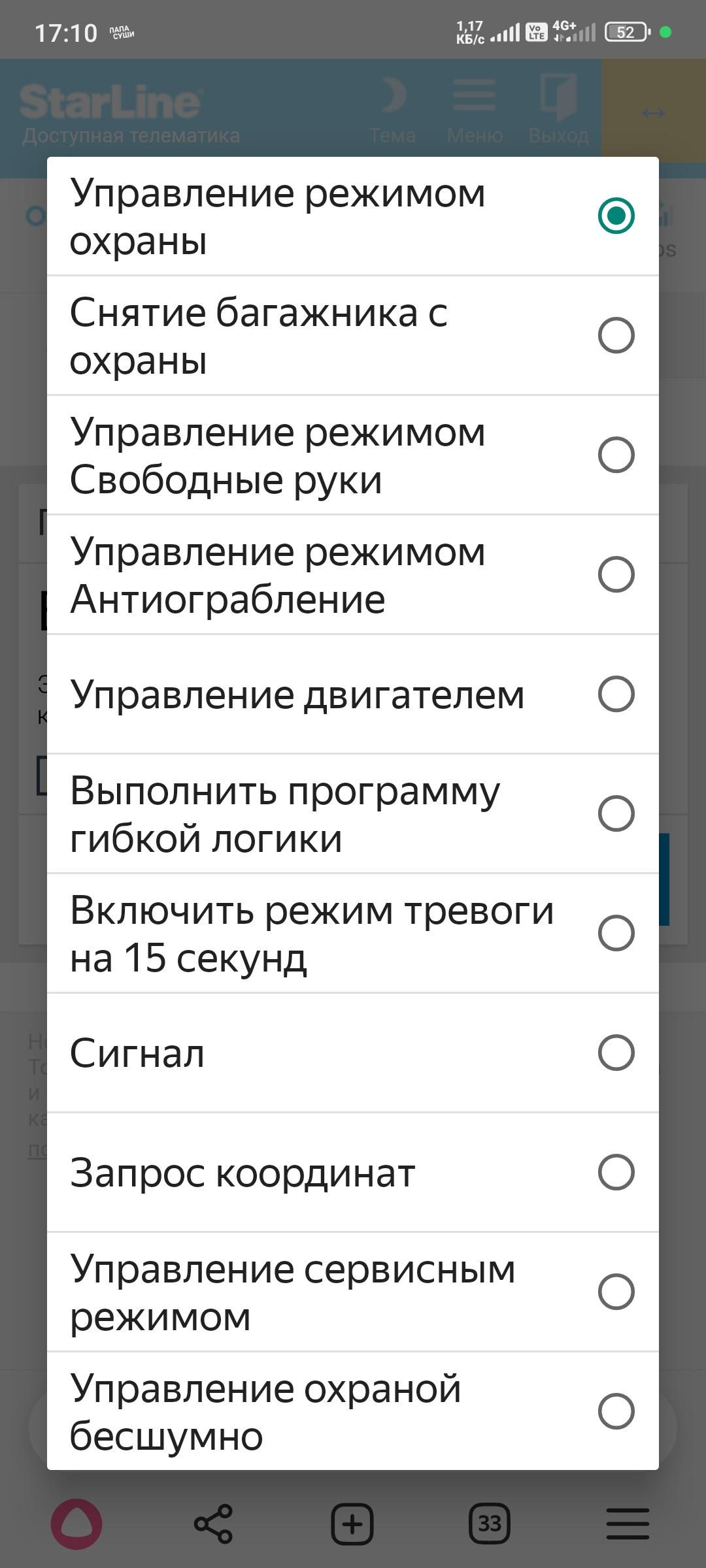Open the browser tabs counter
Image resolution: width=706 pixels, height=1568 pixels.
coord(490,1524)
